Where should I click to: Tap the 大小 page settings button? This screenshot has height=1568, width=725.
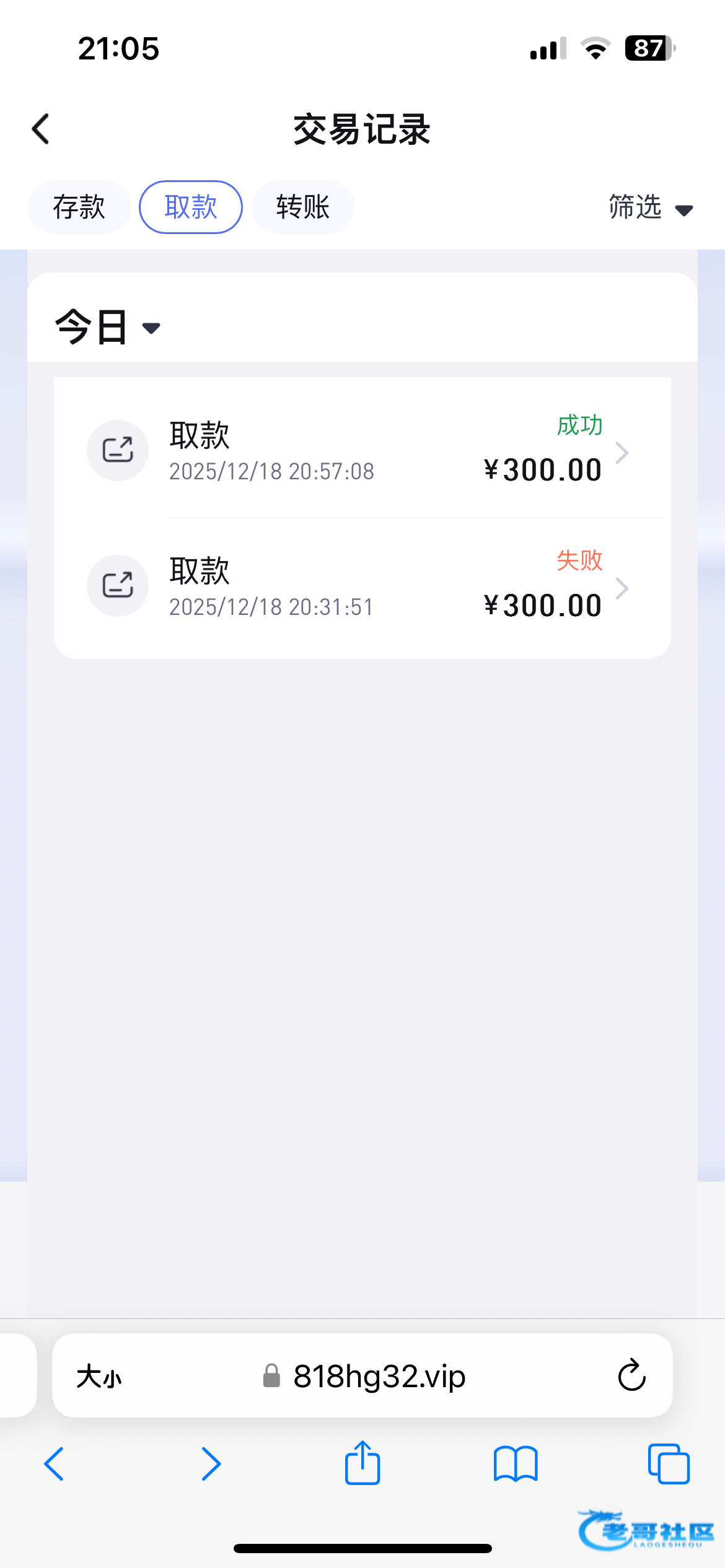99,1377
